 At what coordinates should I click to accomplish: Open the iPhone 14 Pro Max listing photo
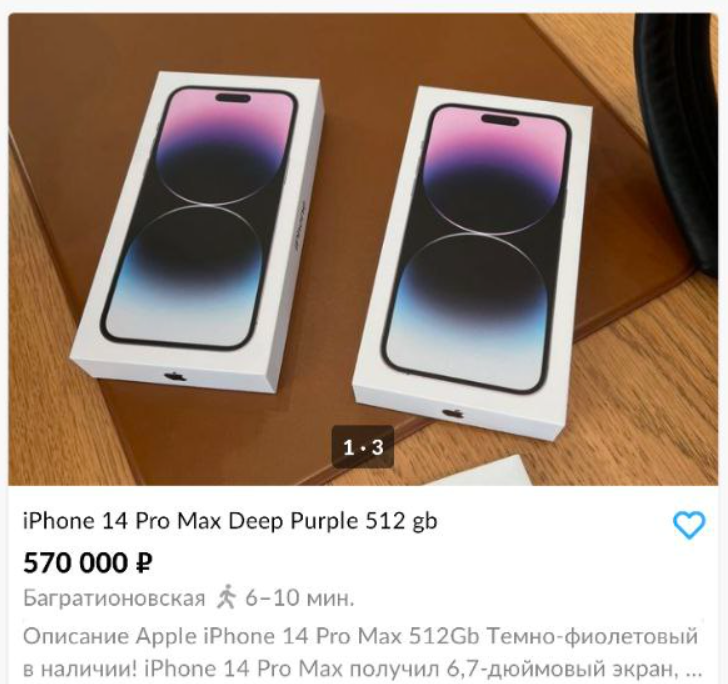[x=364, y=250]
